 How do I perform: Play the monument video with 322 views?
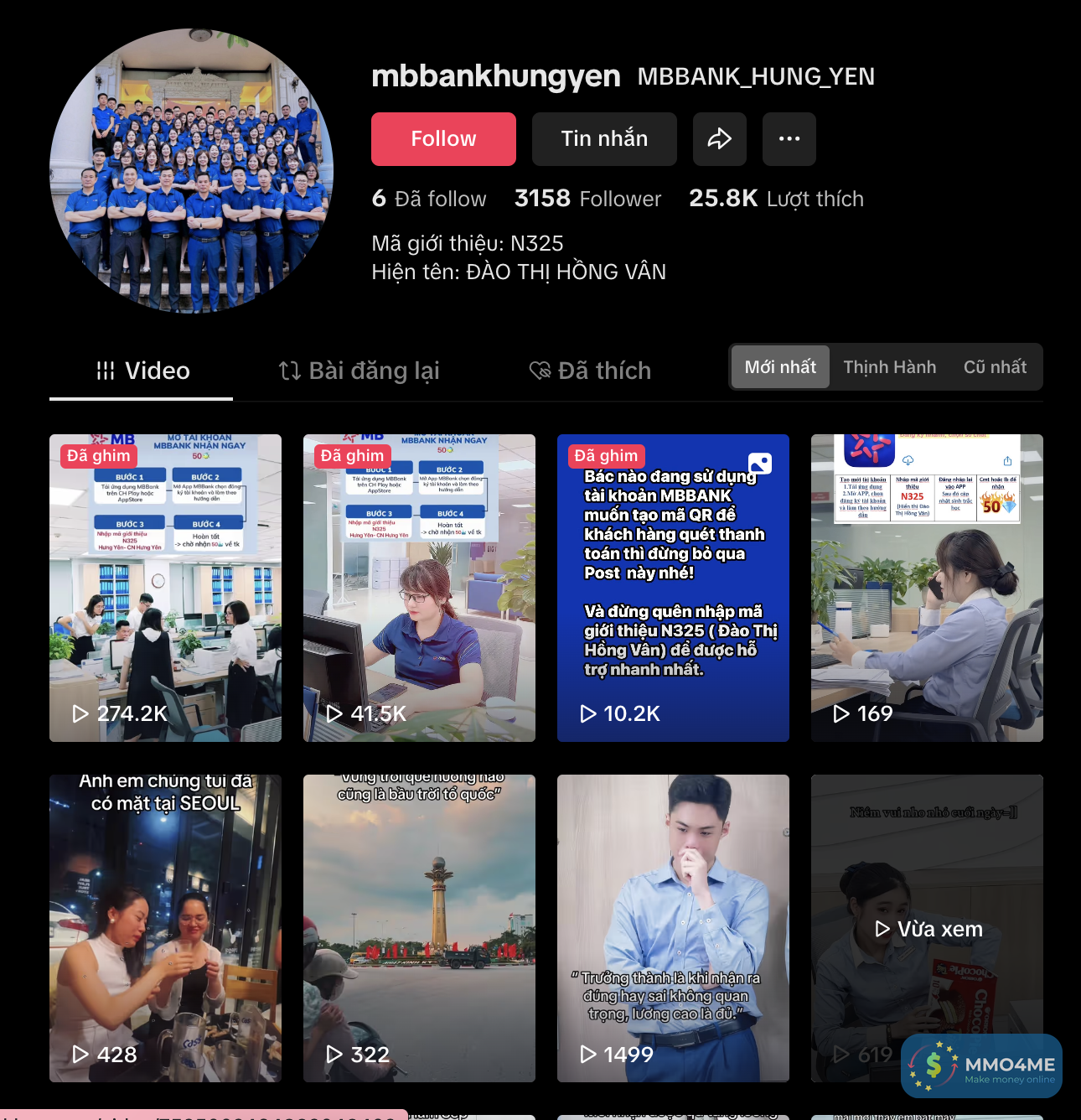[x=419, y=928]
